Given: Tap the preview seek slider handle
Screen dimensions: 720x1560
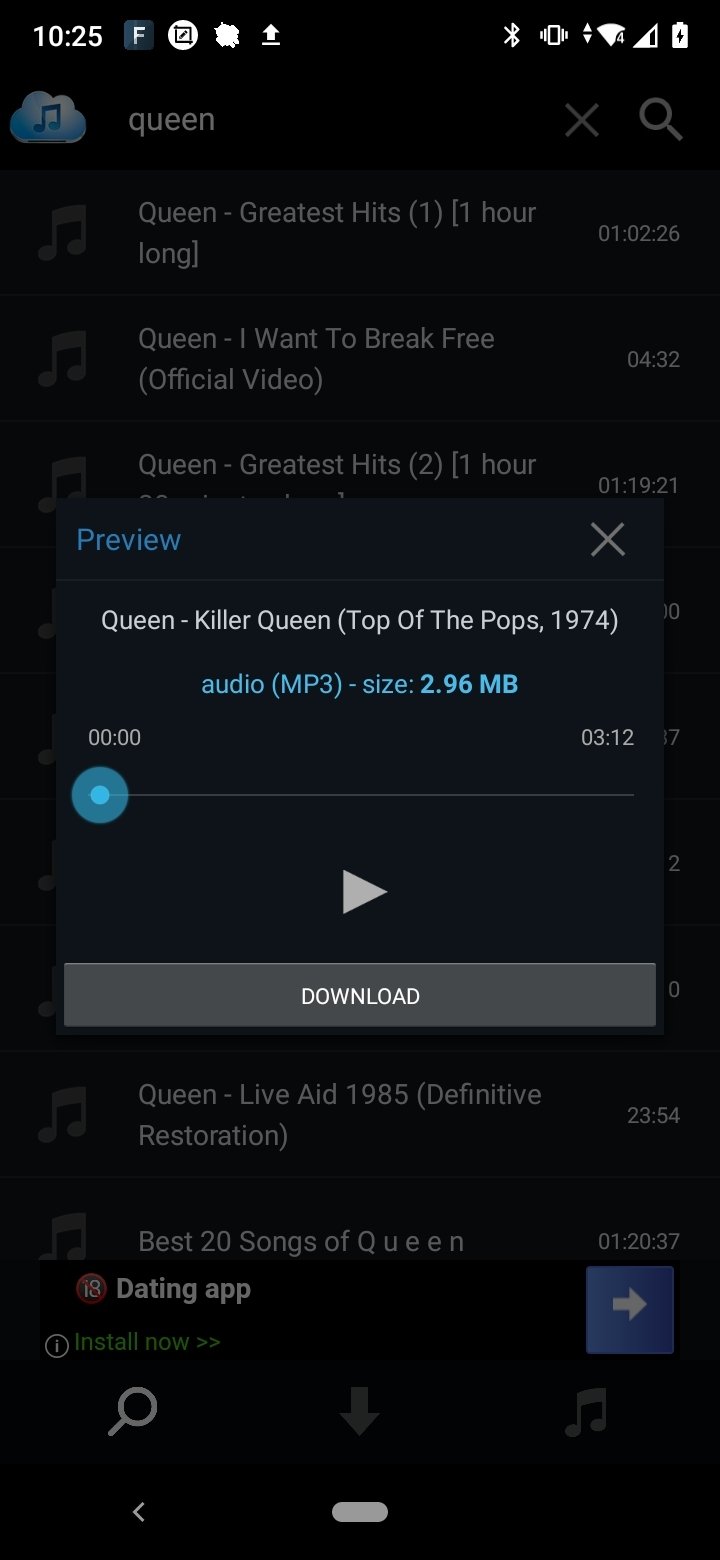Looking at the screenshot, I should click(x=100, y=795).
